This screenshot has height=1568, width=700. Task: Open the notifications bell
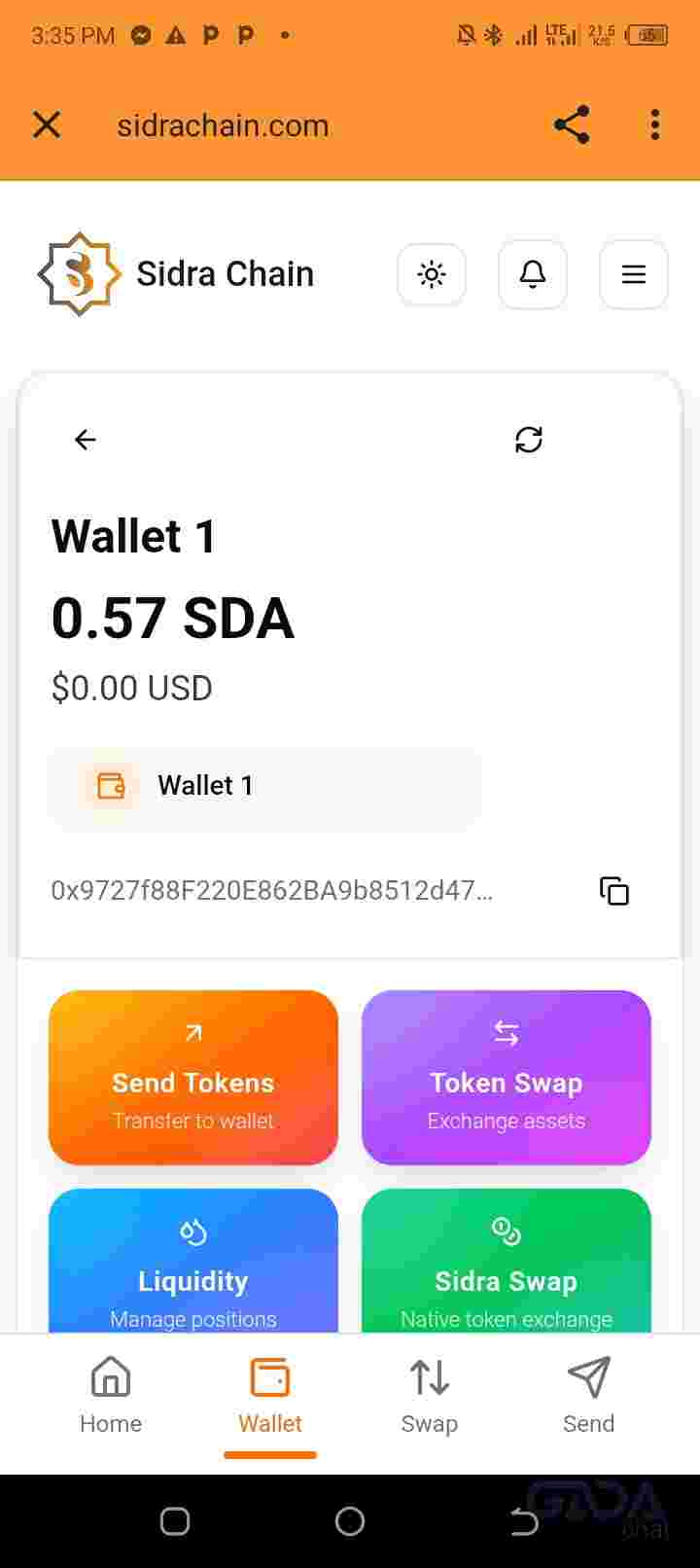(533, 274)
